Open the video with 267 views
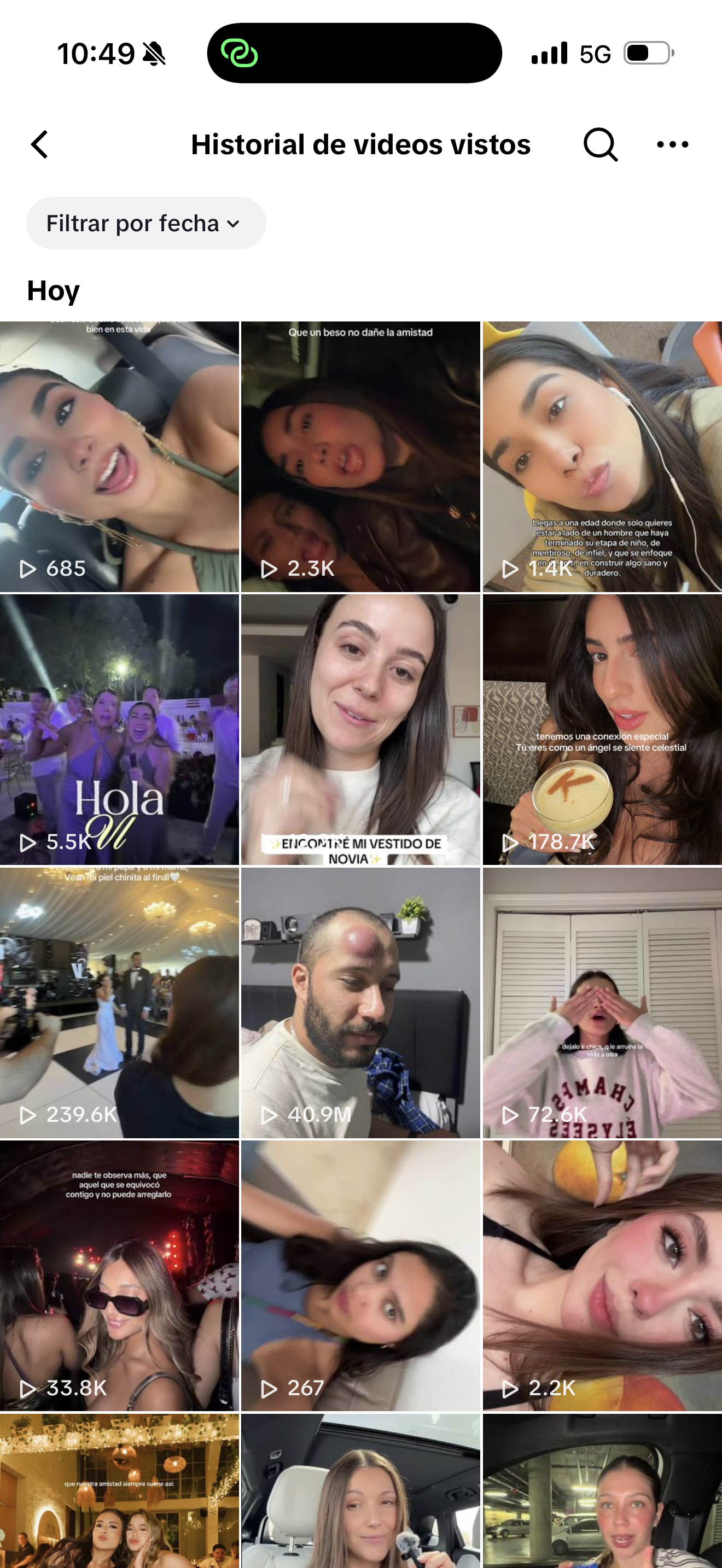Screen dimensions: 722x1568 click(360, 1275)
